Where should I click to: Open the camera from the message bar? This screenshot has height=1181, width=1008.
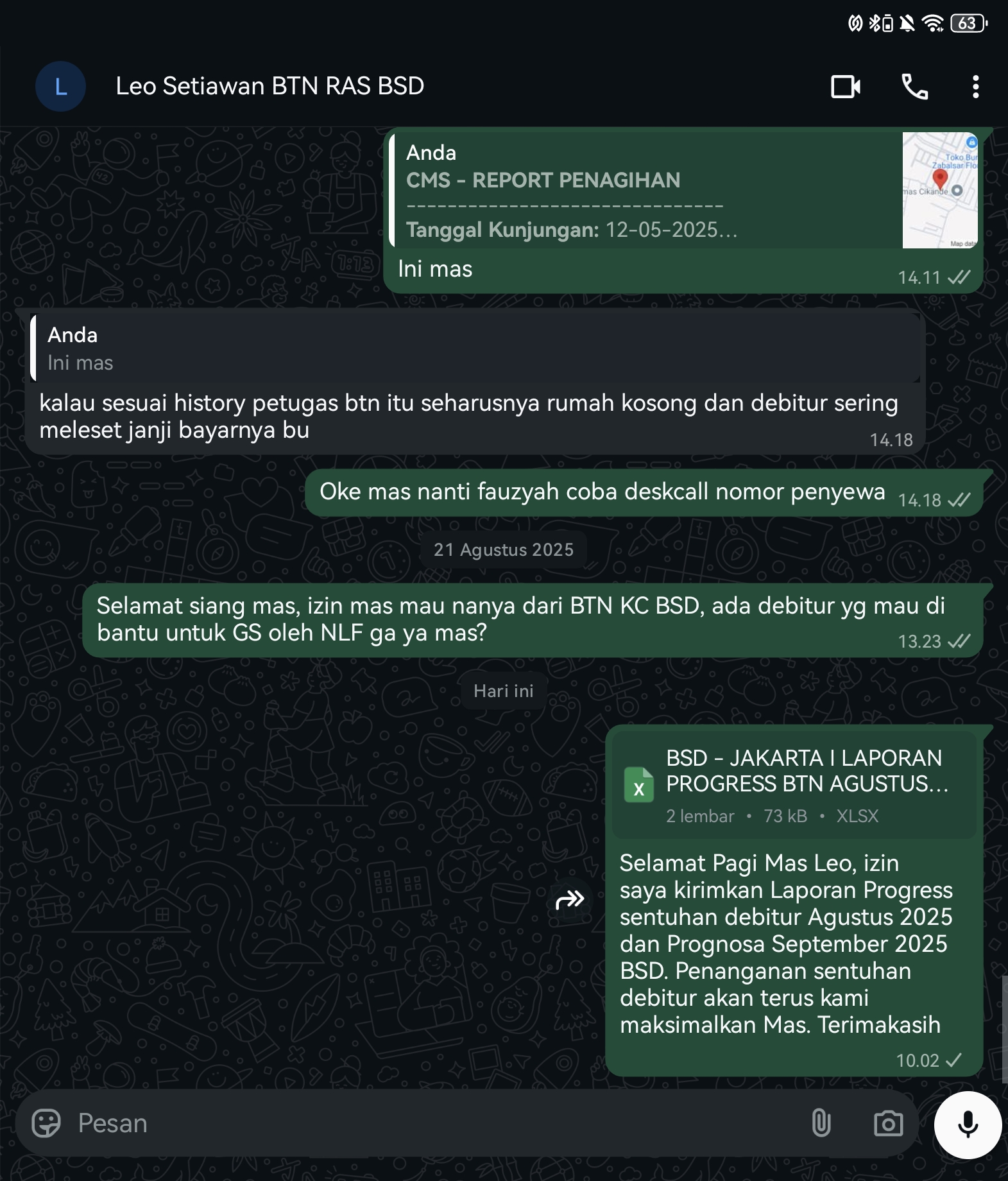888,1123
